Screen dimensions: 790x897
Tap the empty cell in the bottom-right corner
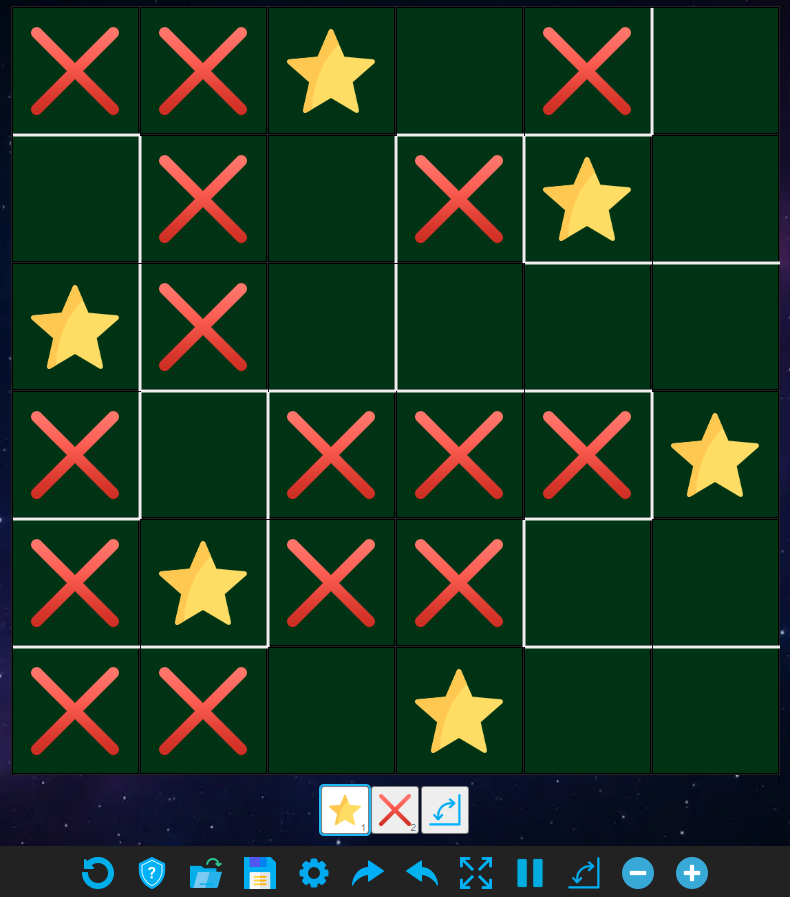point(716,711)
